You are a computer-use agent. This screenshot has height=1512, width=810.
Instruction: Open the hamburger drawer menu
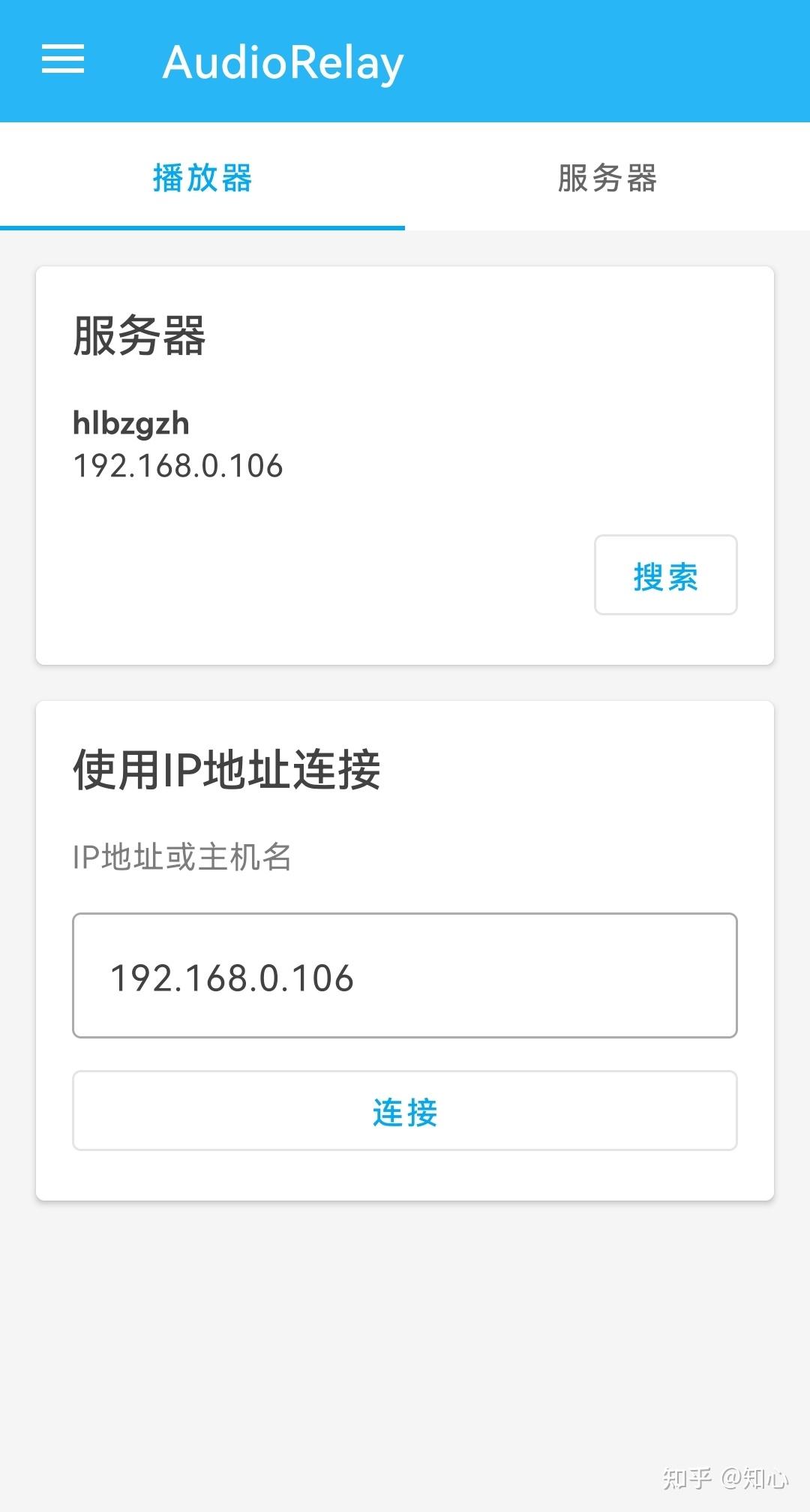click(x=63, y=59)
